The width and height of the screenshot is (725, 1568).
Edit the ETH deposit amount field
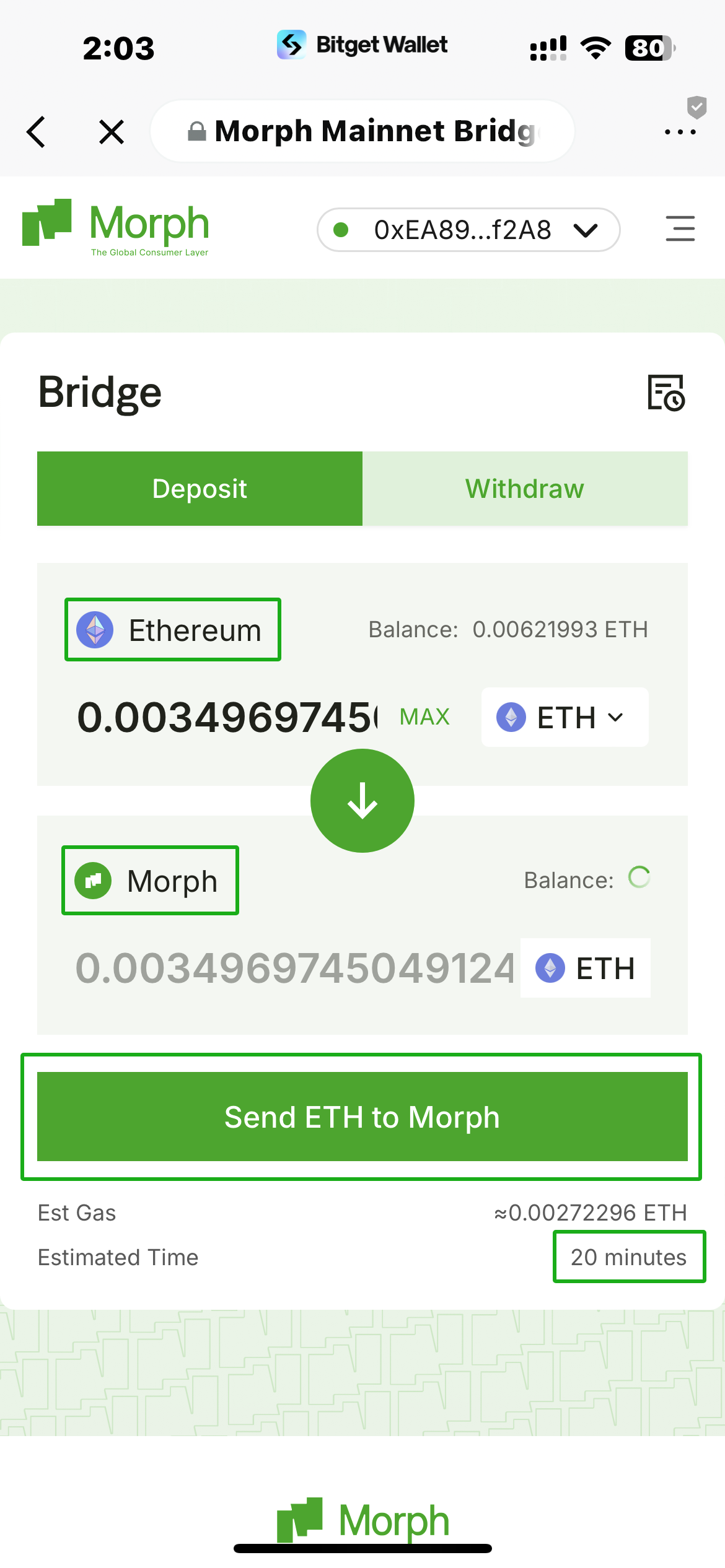tap(227, 717)
